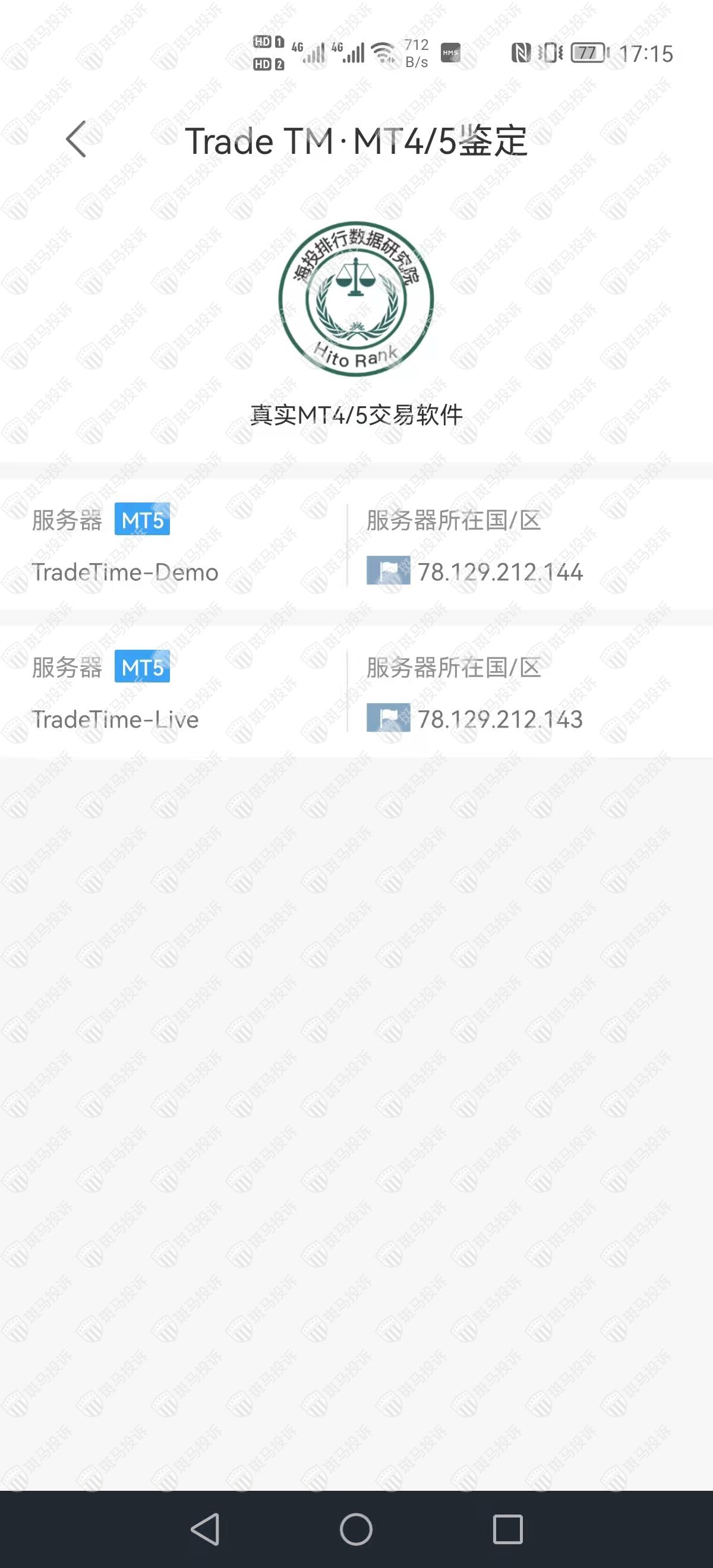The width and height of the screenshot is (713, 1568).
Task: Tap the system back navigation button
Action: (x=205, y=1528)
